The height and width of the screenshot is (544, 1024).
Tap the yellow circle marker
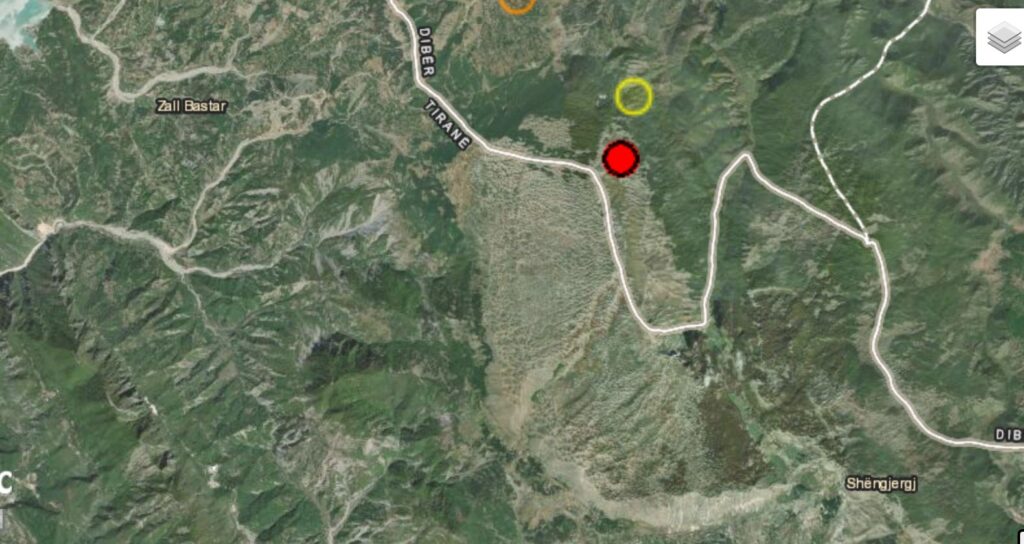633,96
